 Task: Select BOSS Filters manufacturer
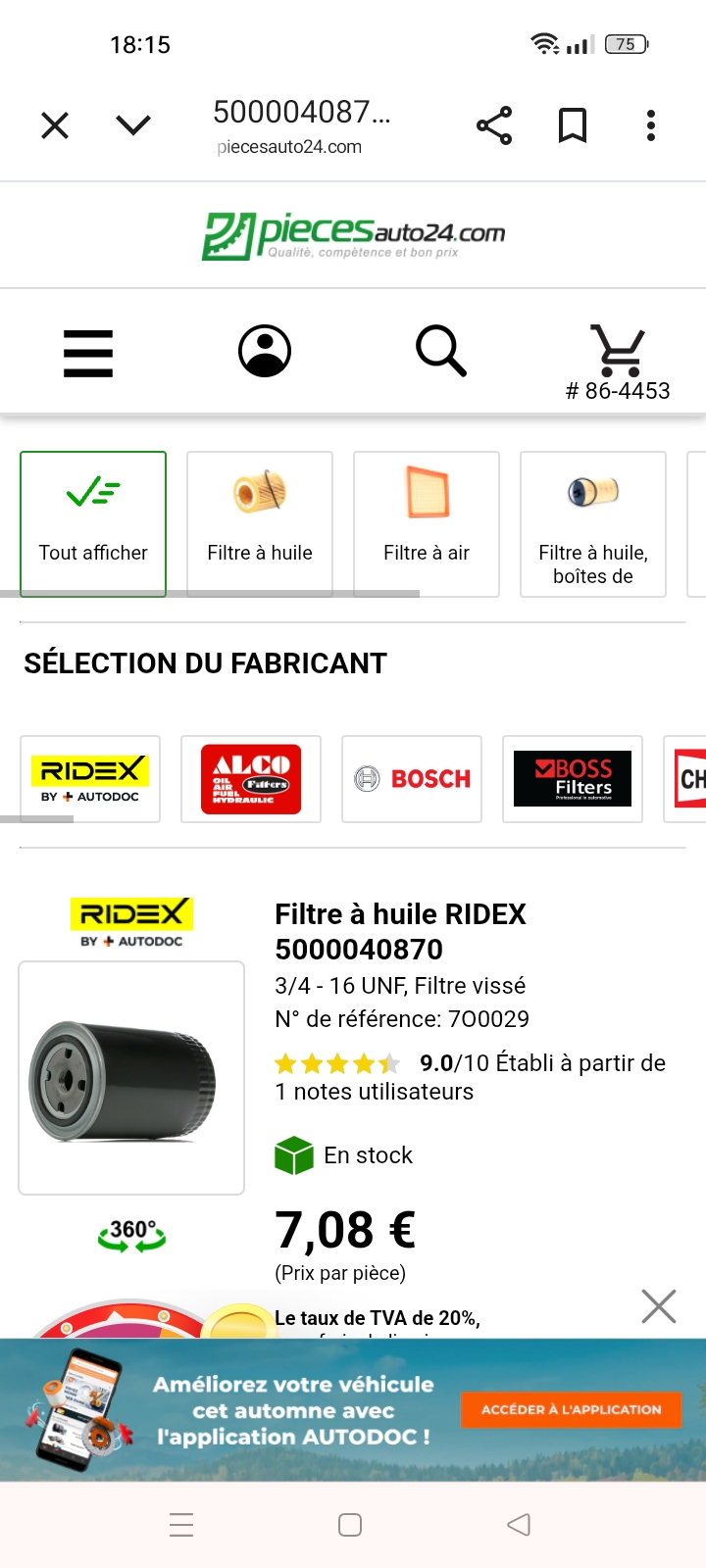pos(573,779)
